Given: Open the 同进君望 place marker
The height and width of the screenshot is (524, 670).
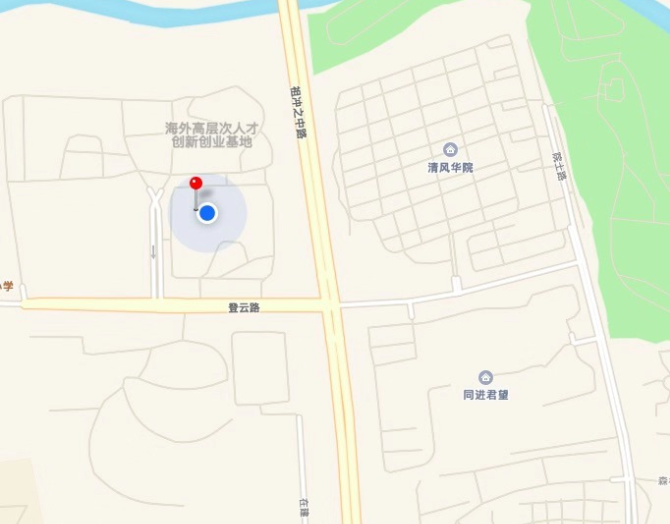Looking at the screenshot, I should pyautogui.click(x=486, y=377).
